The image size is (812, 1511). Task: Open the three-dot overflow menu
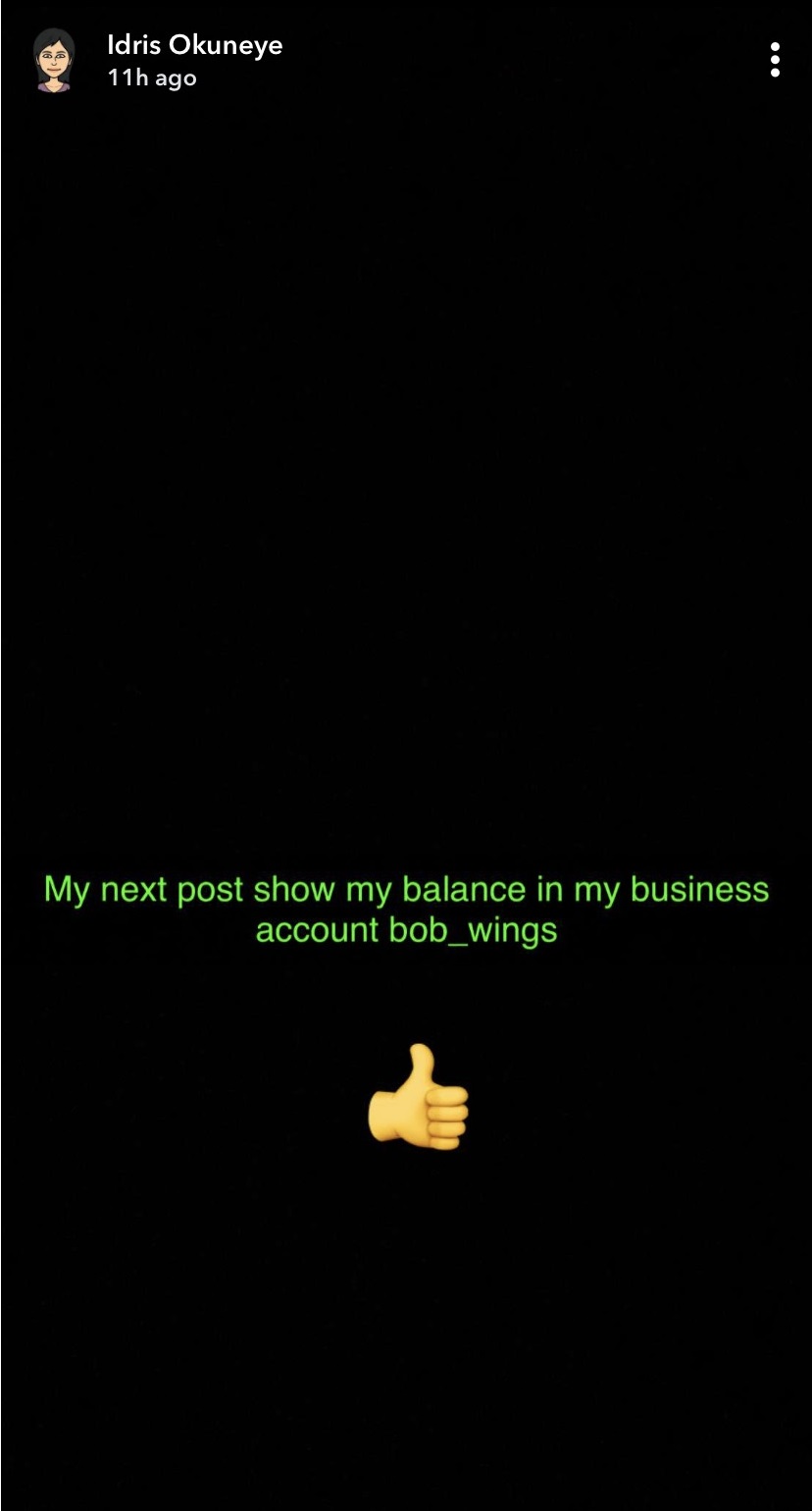click(775, 60)
